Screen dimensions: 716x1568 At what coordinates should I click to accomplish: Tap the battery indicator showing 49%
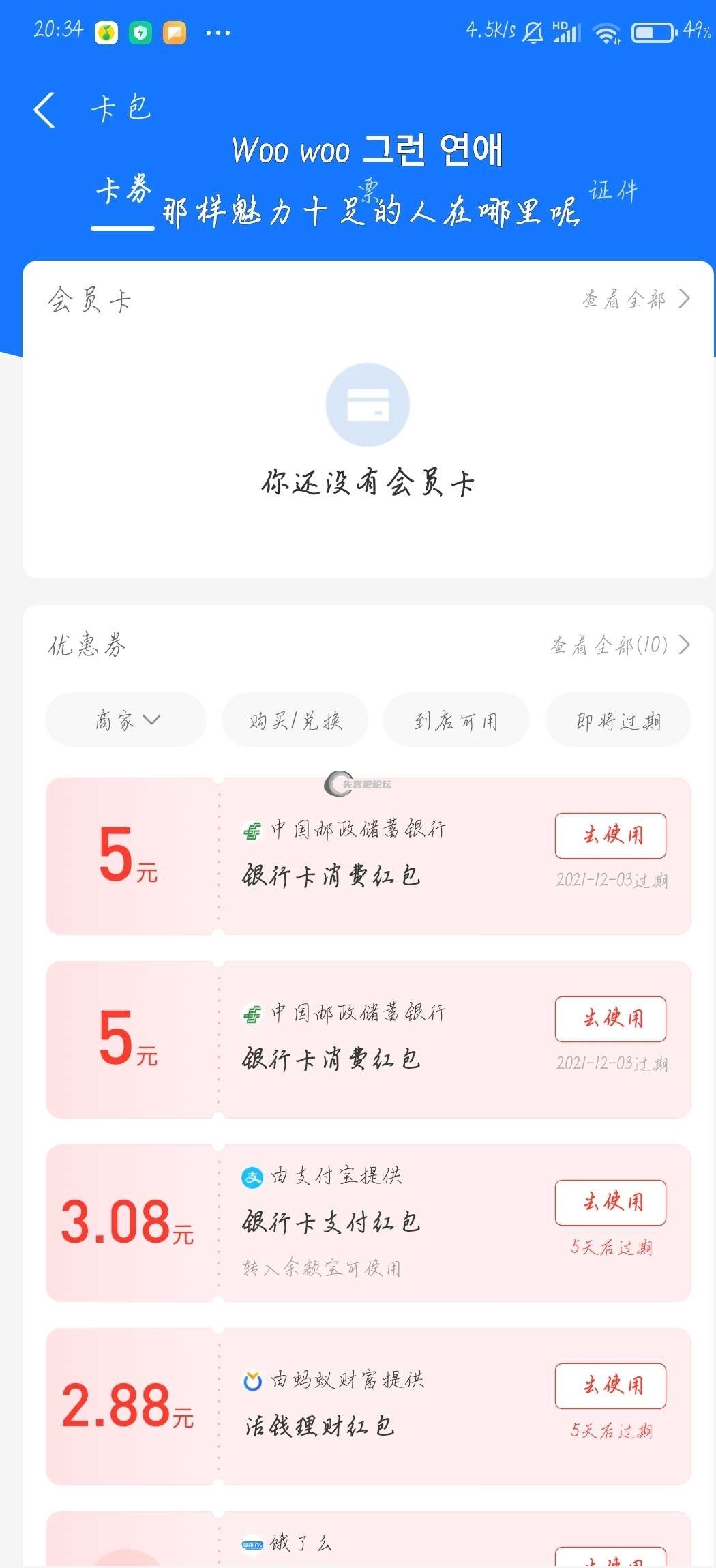point(652,31)
